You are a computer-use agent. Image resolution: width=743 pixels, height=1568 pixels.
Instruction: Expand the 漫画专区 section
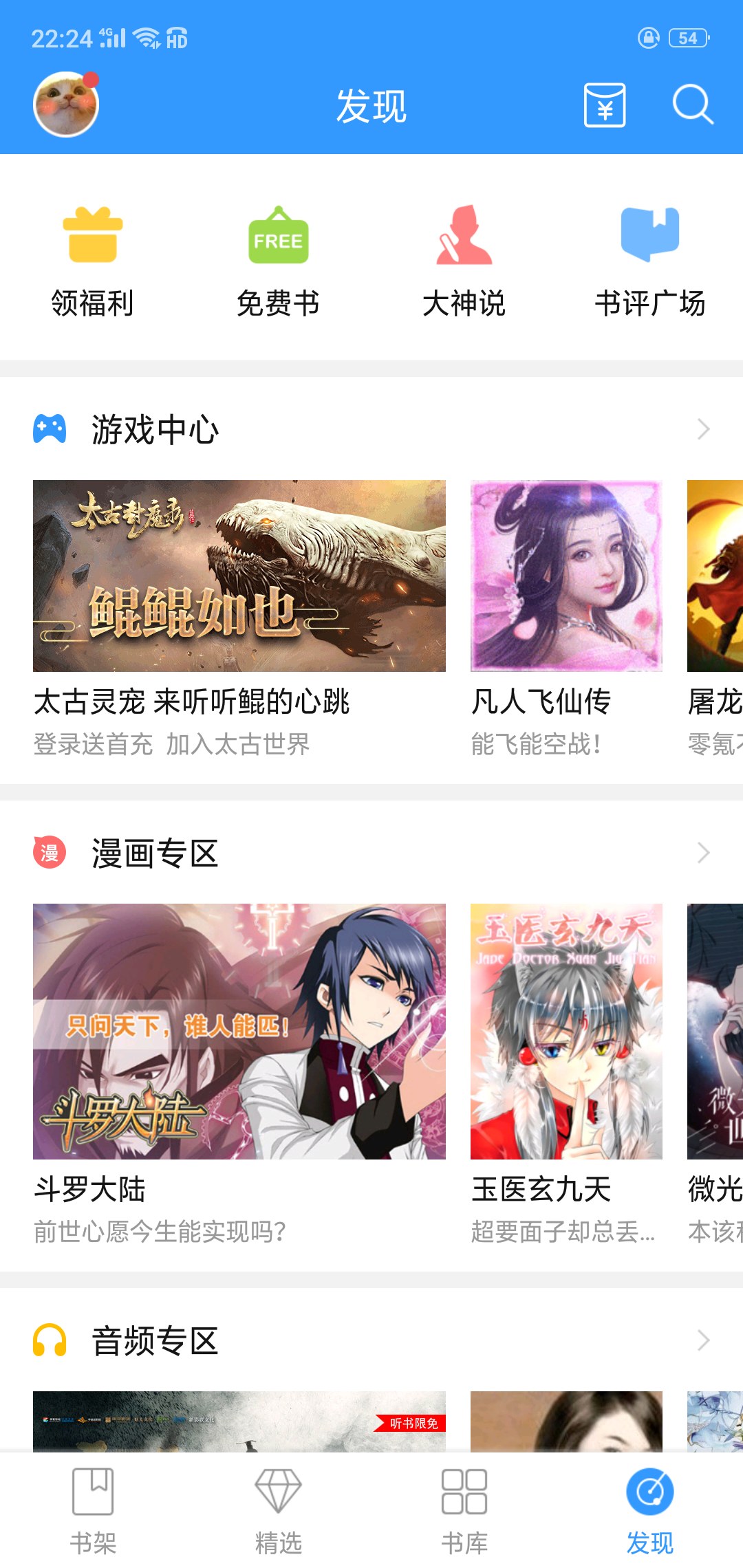point(702,853)
